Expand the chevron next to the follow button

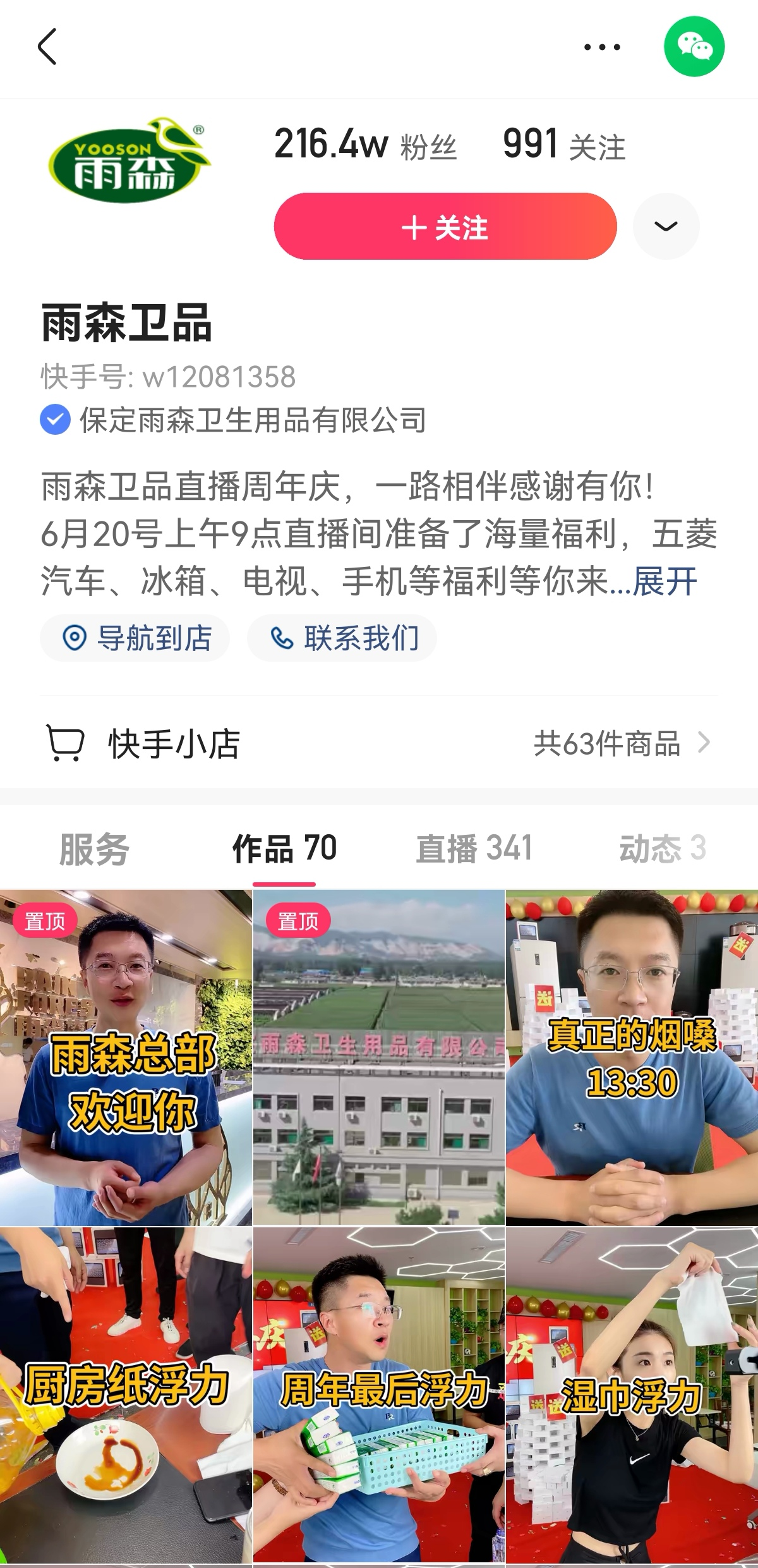point(666,226)
